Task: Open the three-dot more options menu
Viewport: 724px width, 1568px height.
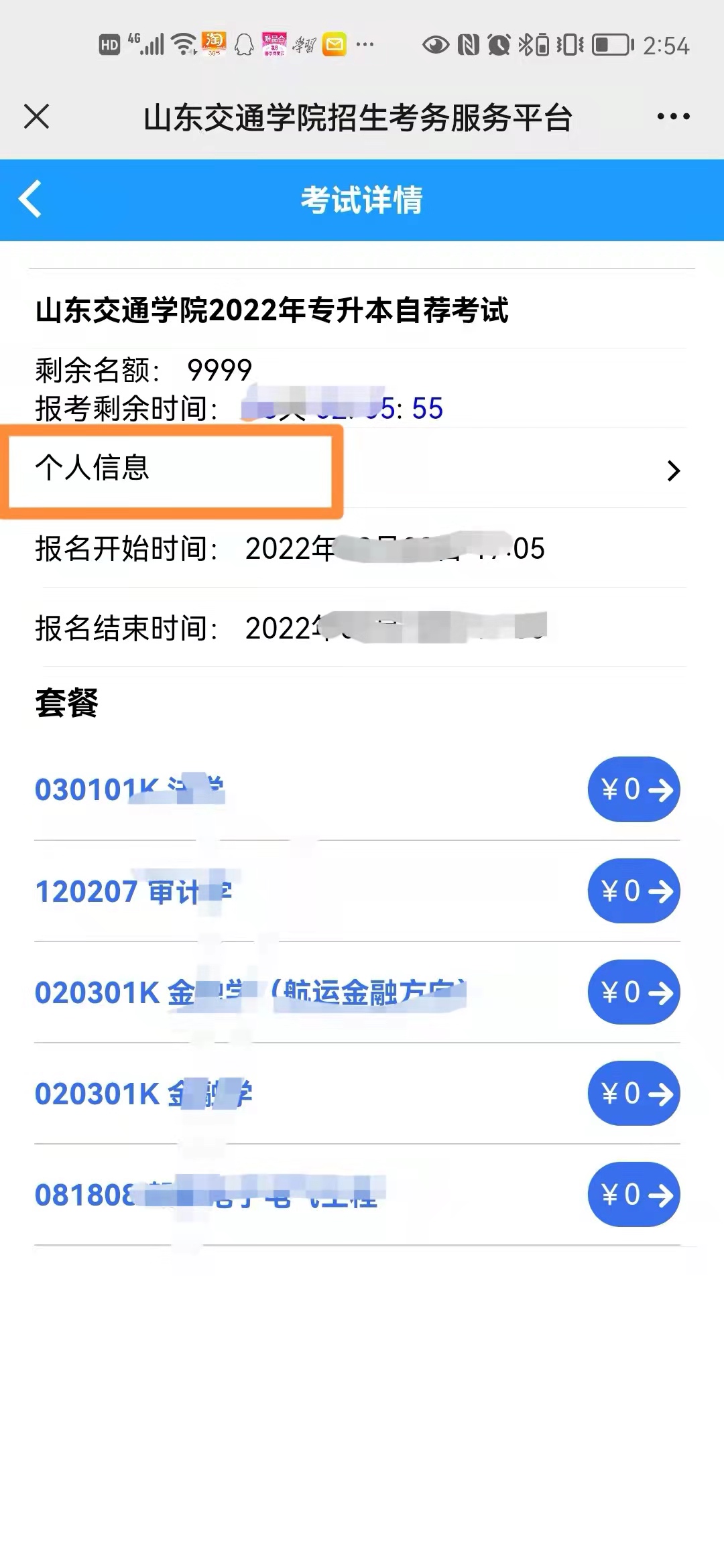Action: pyautogui.click(x=673, y=117)
